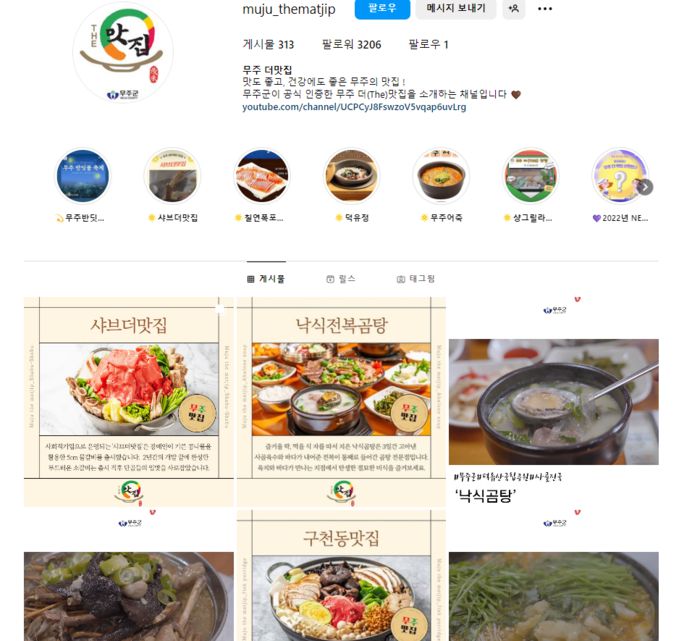Open the 샤브더맛집 story highlight

172,177
